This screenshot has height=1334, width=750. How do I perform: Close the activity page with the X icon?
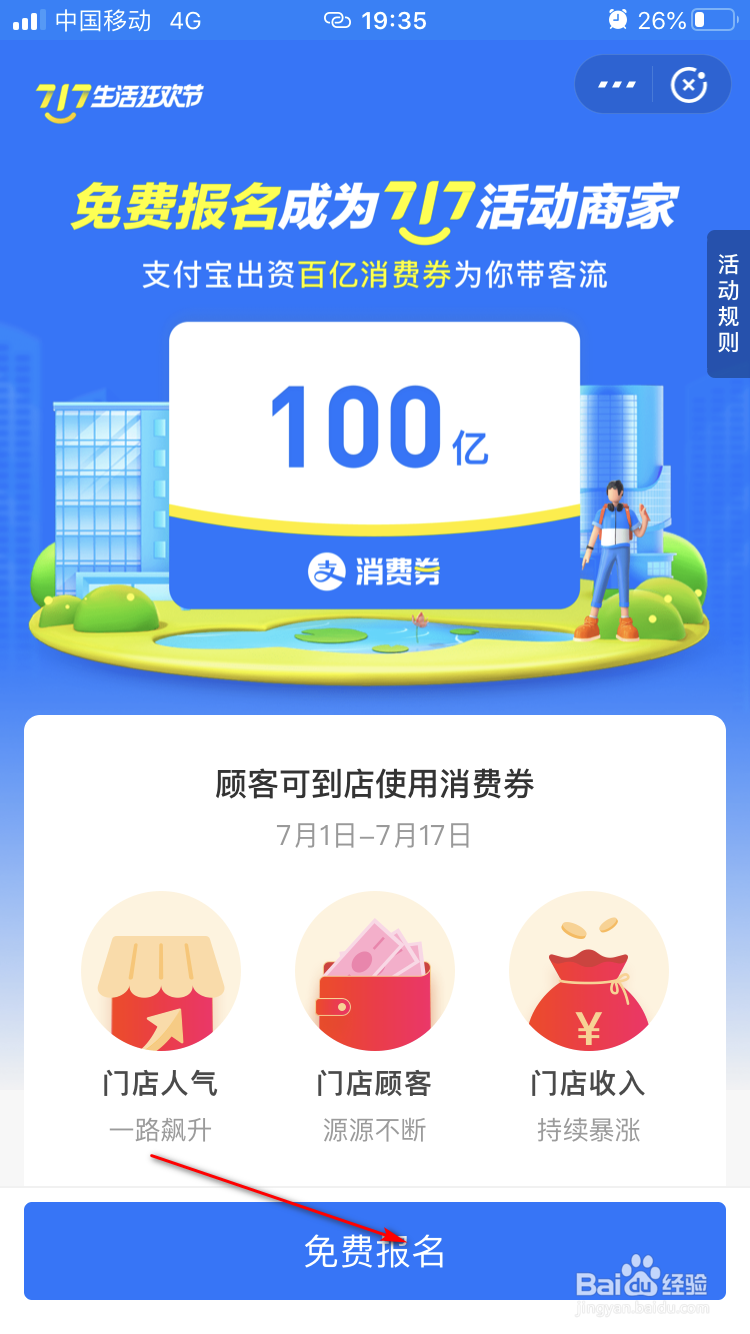coord(689,84)
